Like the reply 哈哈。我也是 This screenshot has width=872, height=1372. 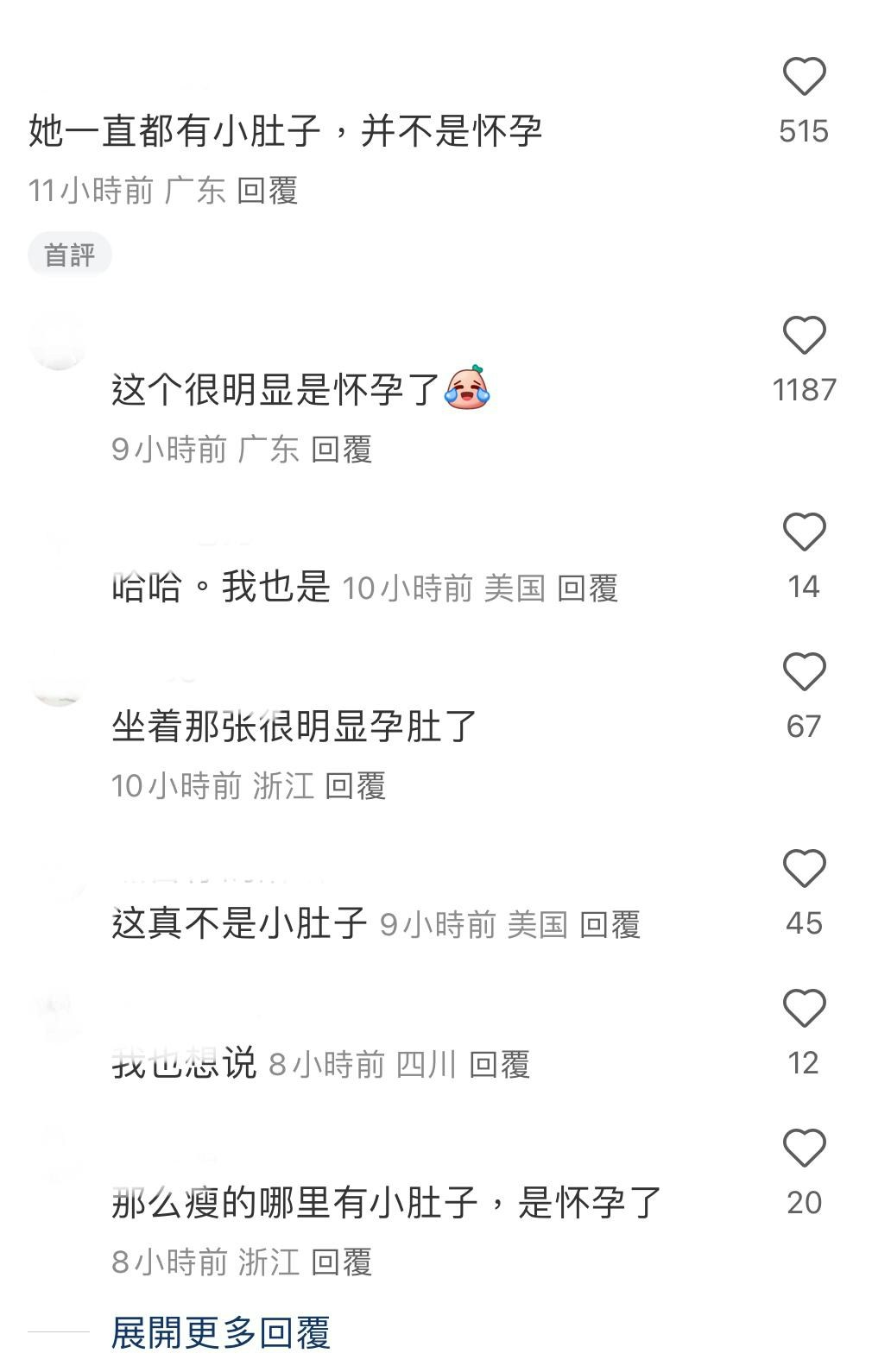tap(804, 532)
